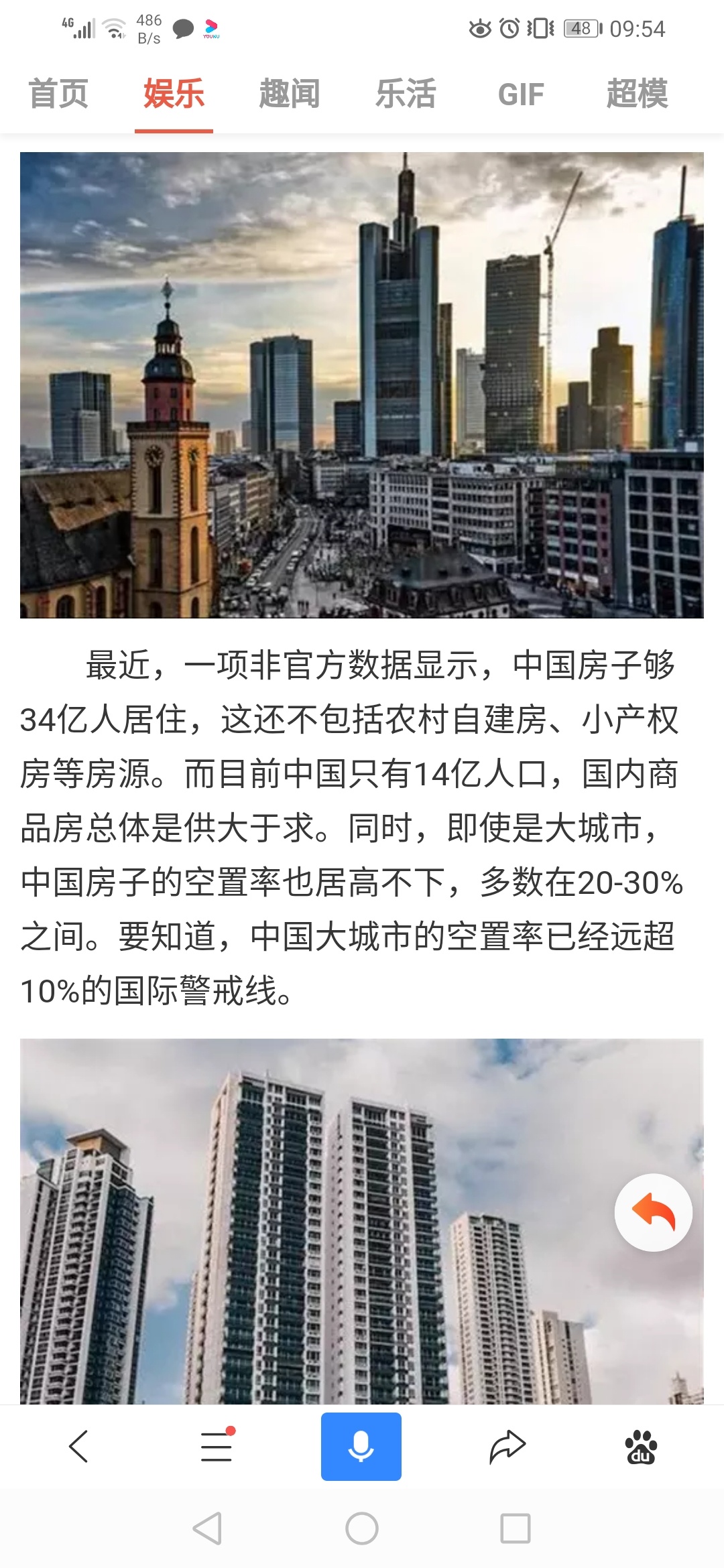Switch to the 首页 tab

point(58,94)
